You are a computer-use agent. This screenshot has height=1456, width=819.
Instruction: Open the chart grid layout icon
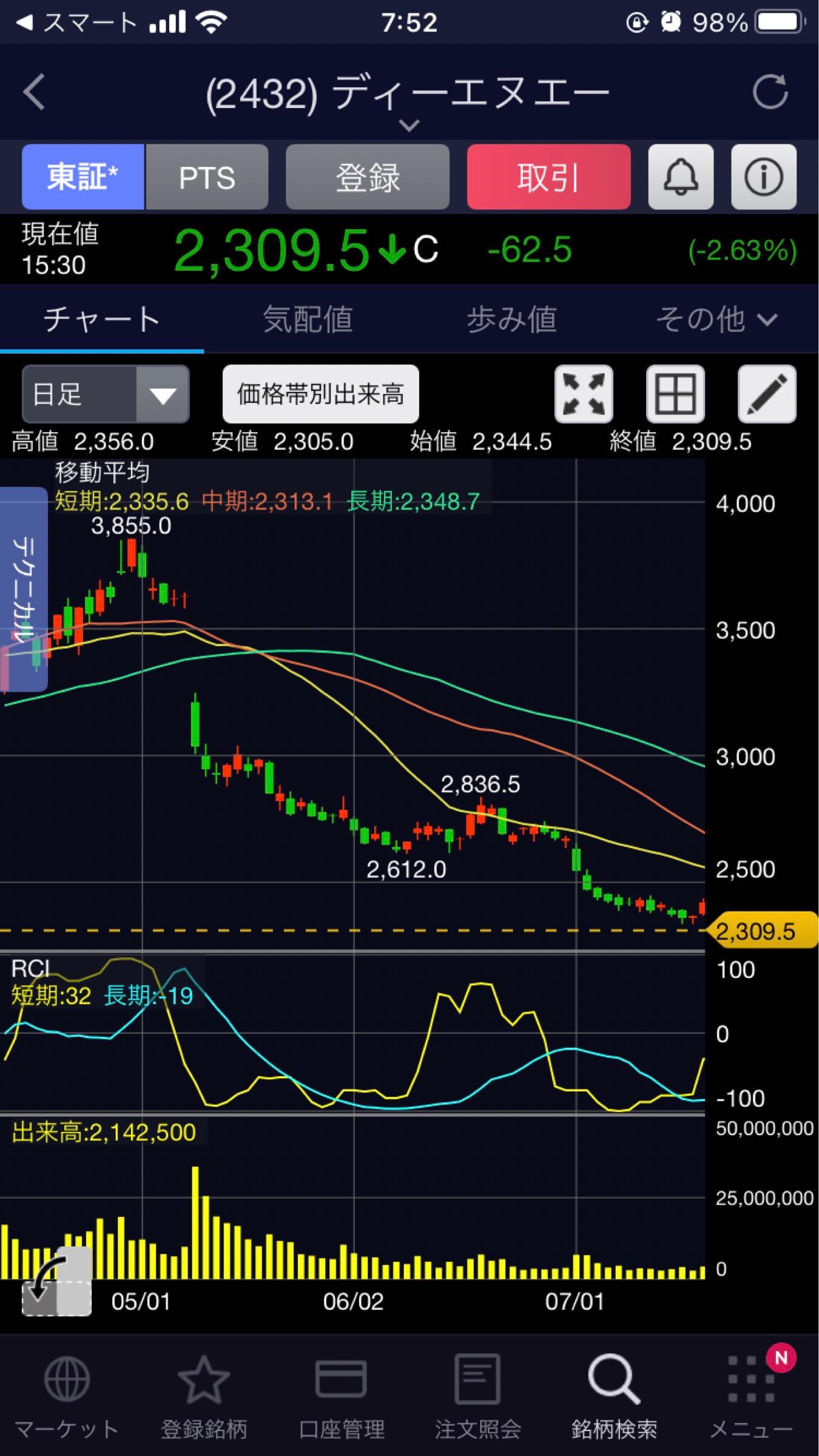click(675, 394)
